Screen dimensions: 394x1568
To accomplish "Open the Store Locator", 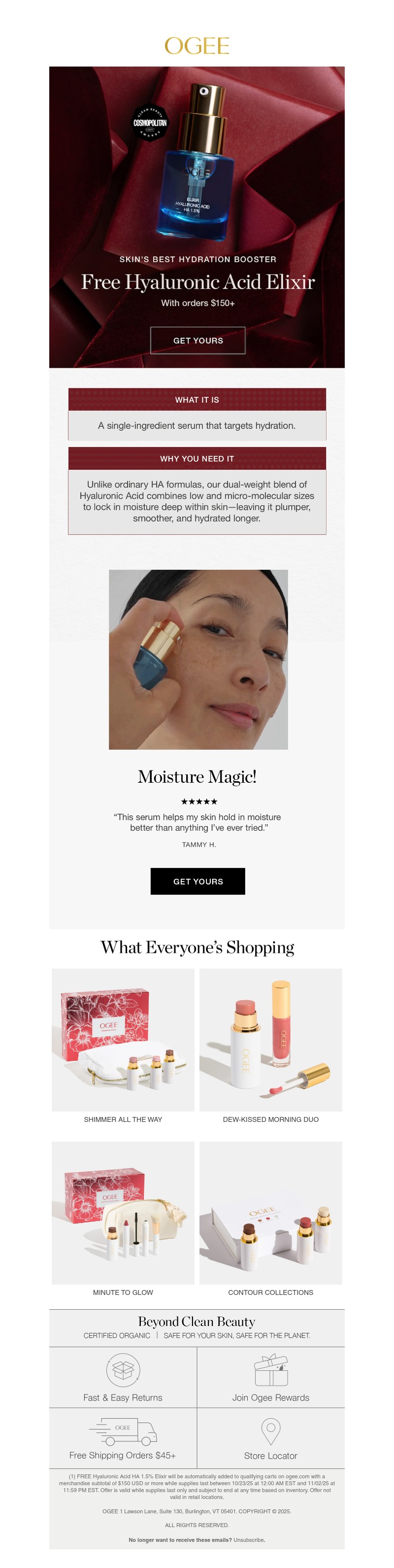I will pos(270,1438).
